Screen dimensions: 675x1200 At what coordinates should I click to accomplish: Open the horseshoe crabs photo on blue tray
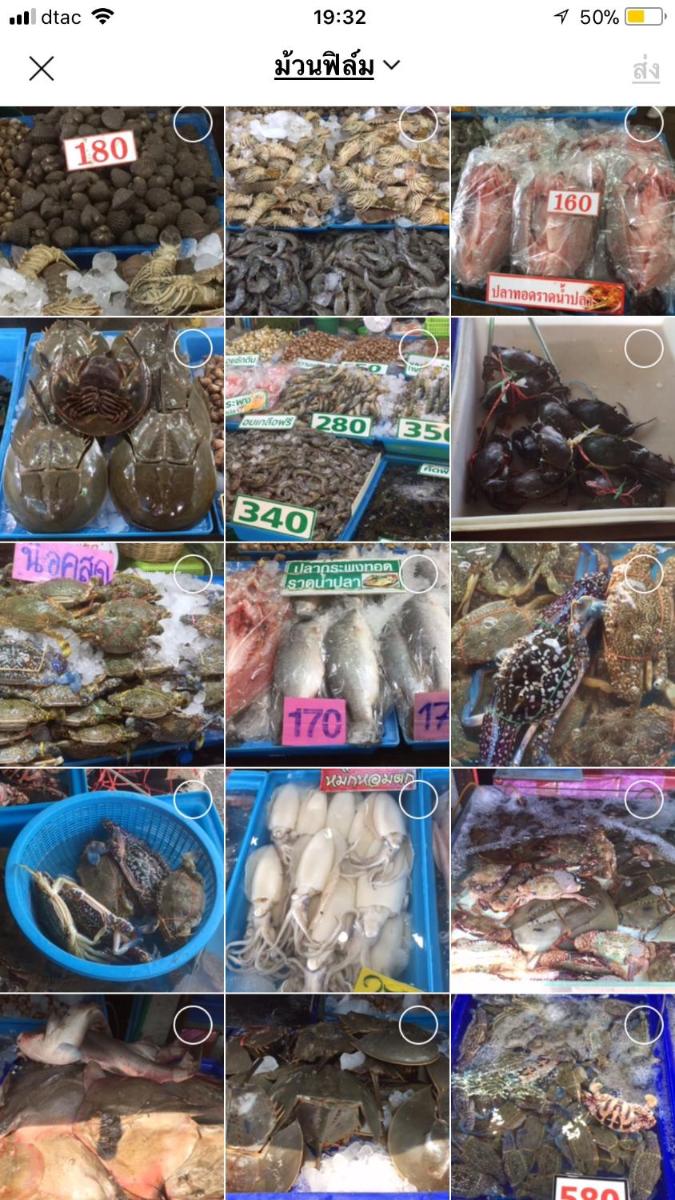pyautogui.click(x=112, y=429)
